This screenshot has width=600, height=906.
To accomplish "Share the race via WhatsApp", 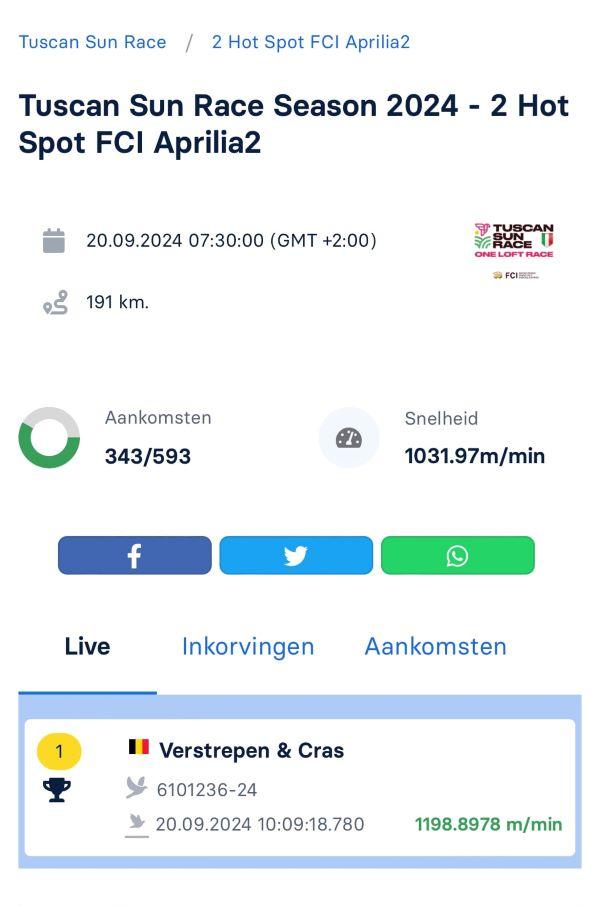I will tap(457, 556).
